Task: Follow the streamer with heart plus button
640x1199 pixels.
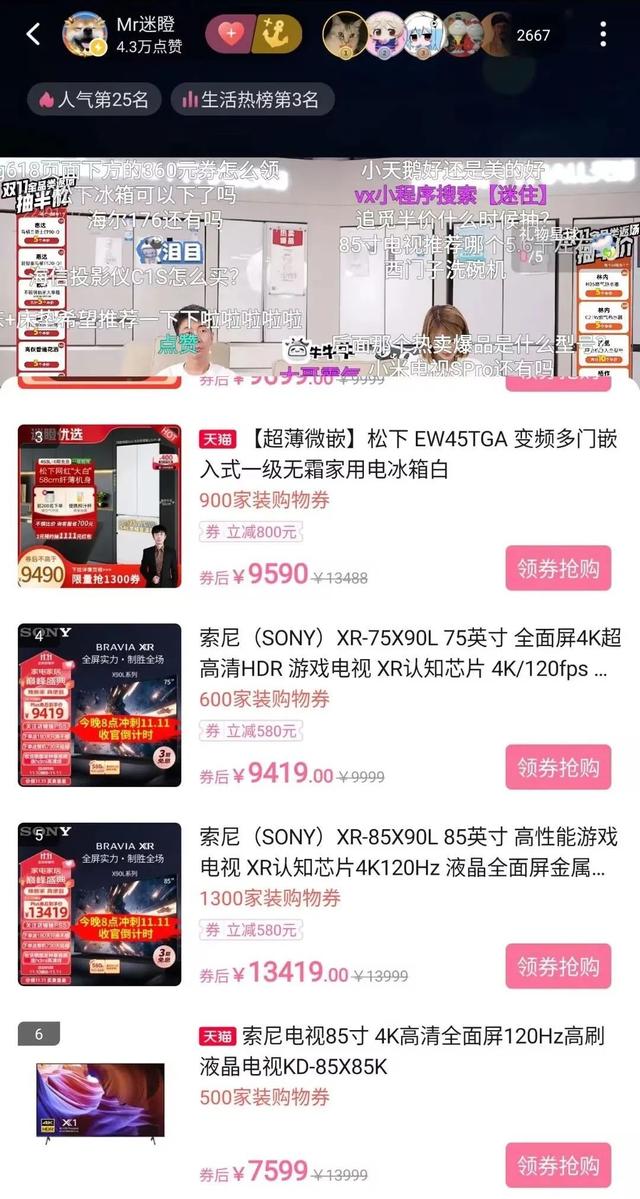Action: 229,35
